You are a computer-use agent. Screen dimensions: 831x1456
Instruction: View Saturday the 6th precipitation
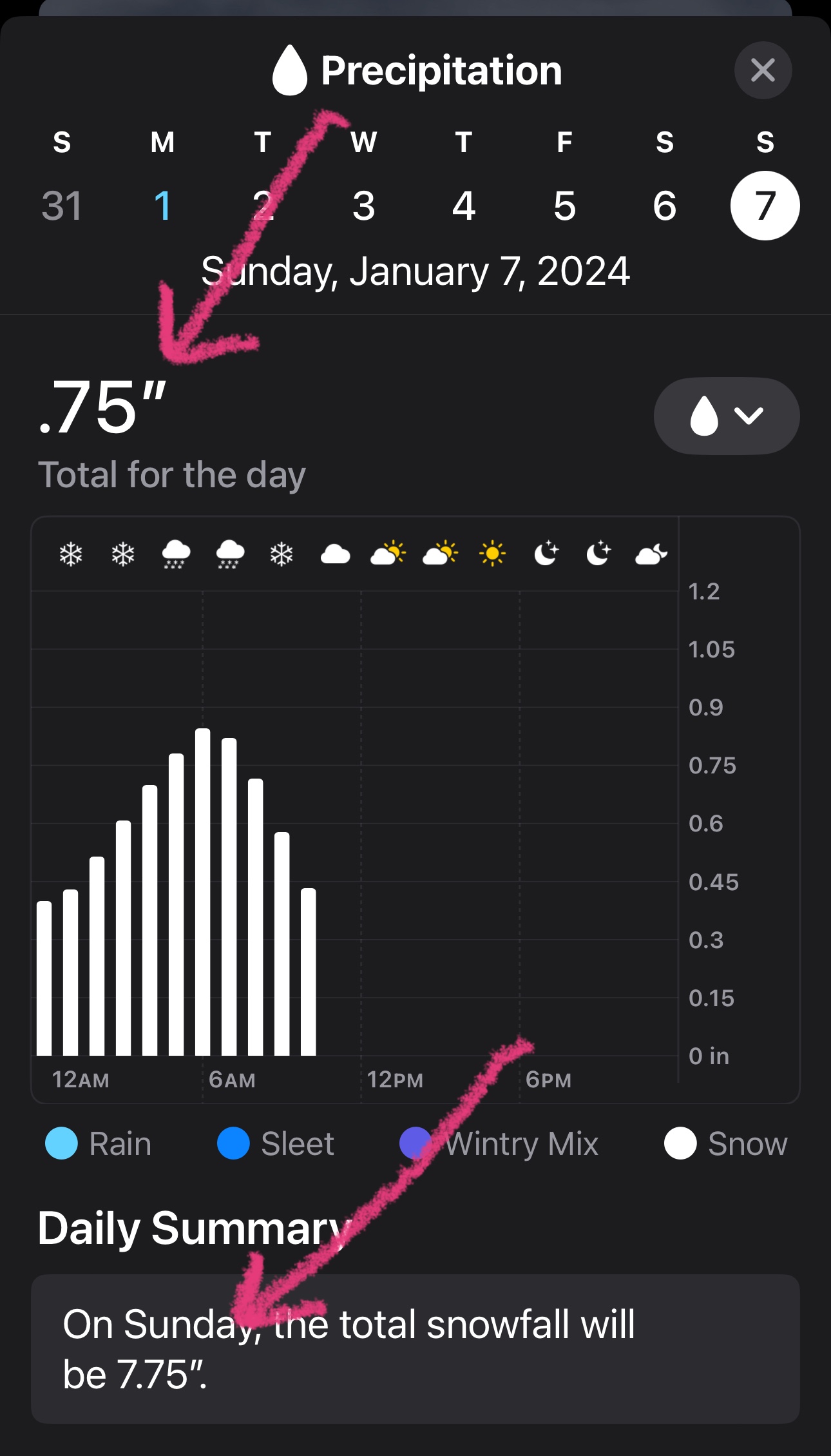(665, 206)
